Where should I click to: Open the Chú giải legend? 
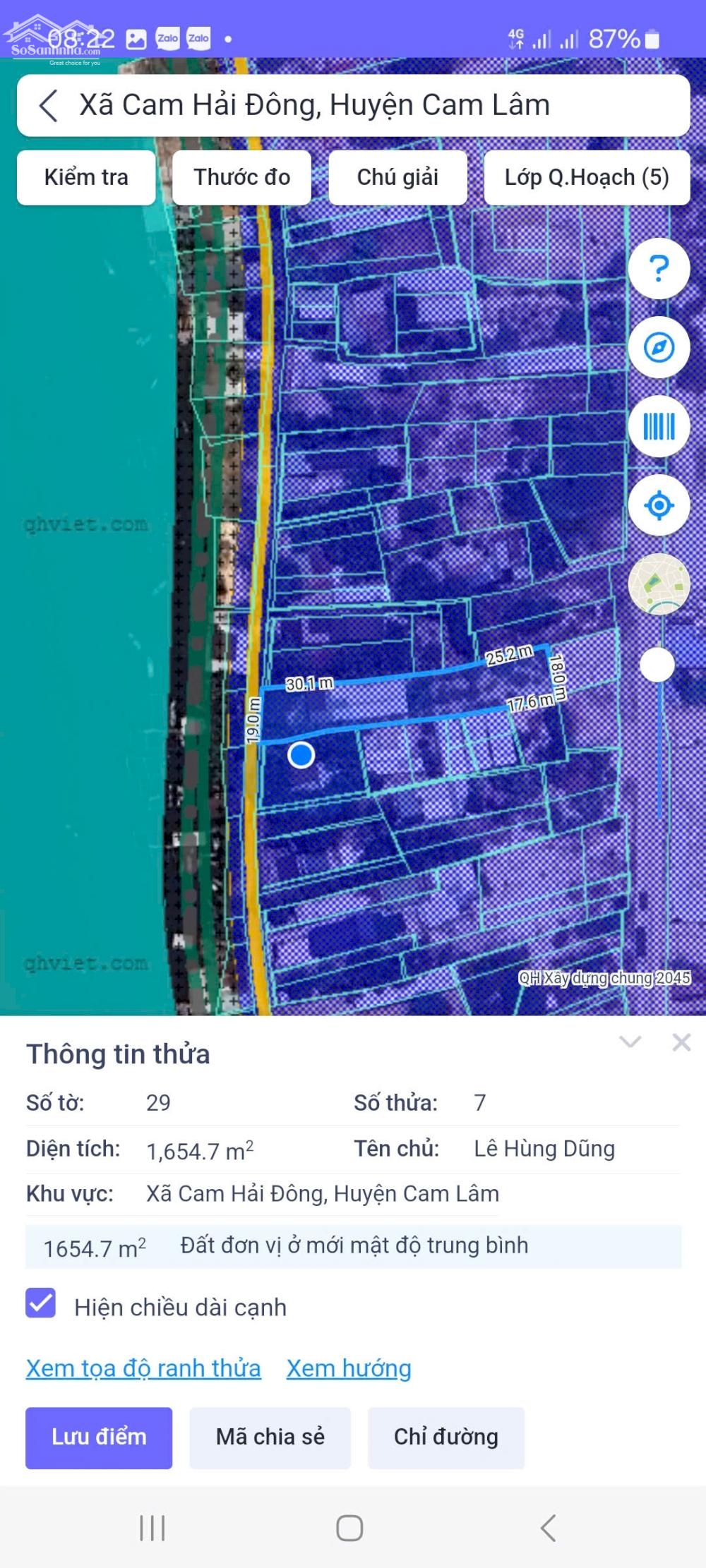[397, 177]
